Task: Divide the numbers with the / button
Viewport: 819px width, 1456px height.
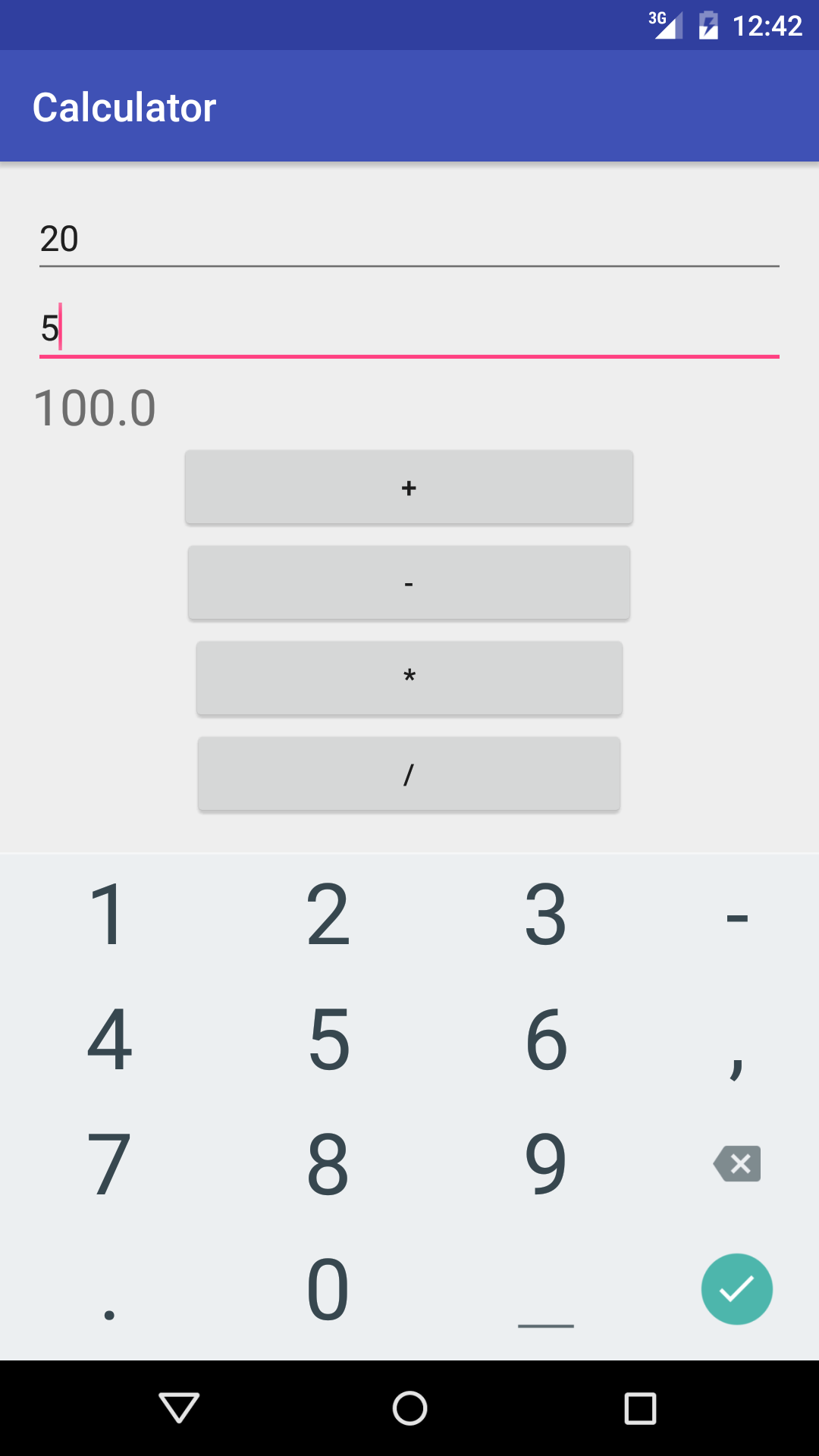Action: pos(409,773)
